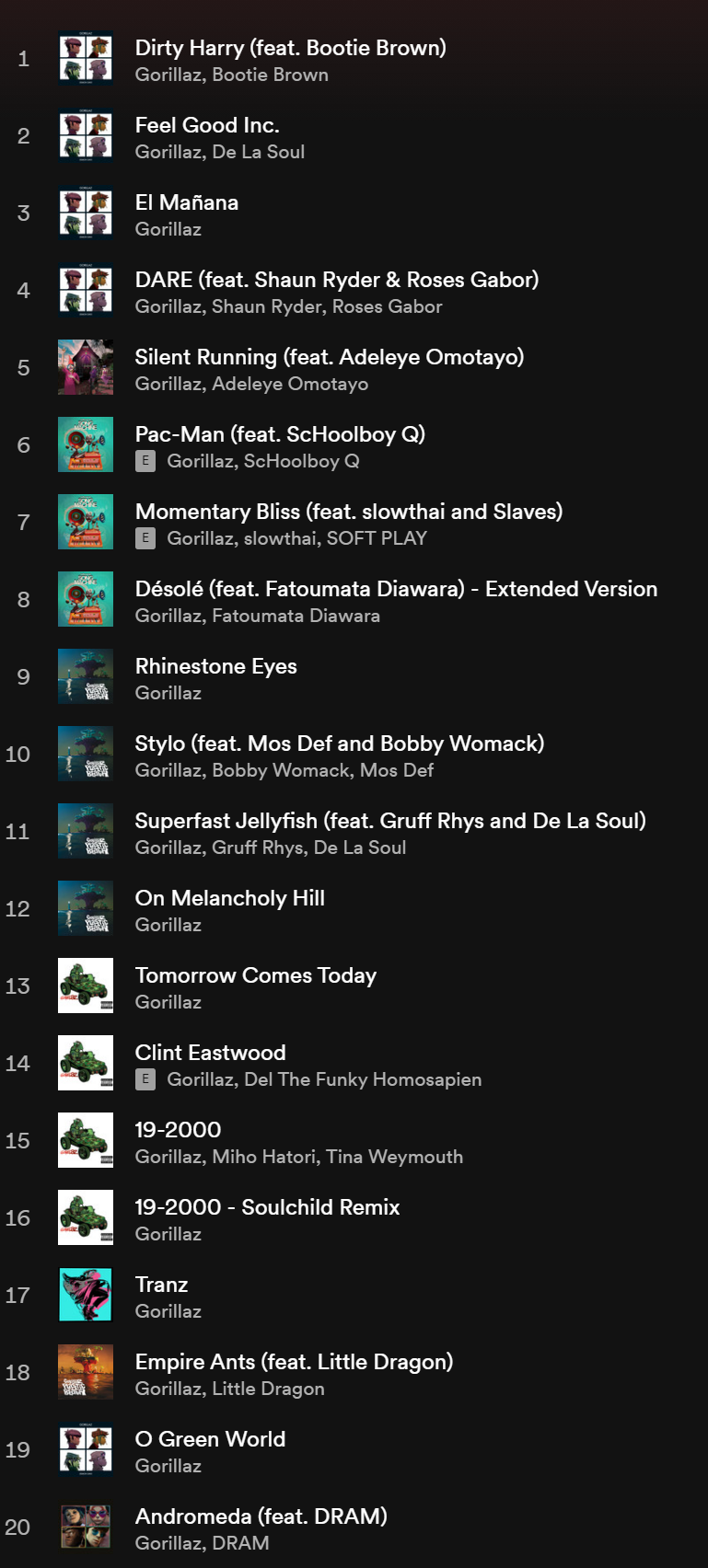The height and width of the screenshot is (1568, 708).
Task: Start Superfast Jellyfish
Action: pyautogui.click(x=389, y=821)
